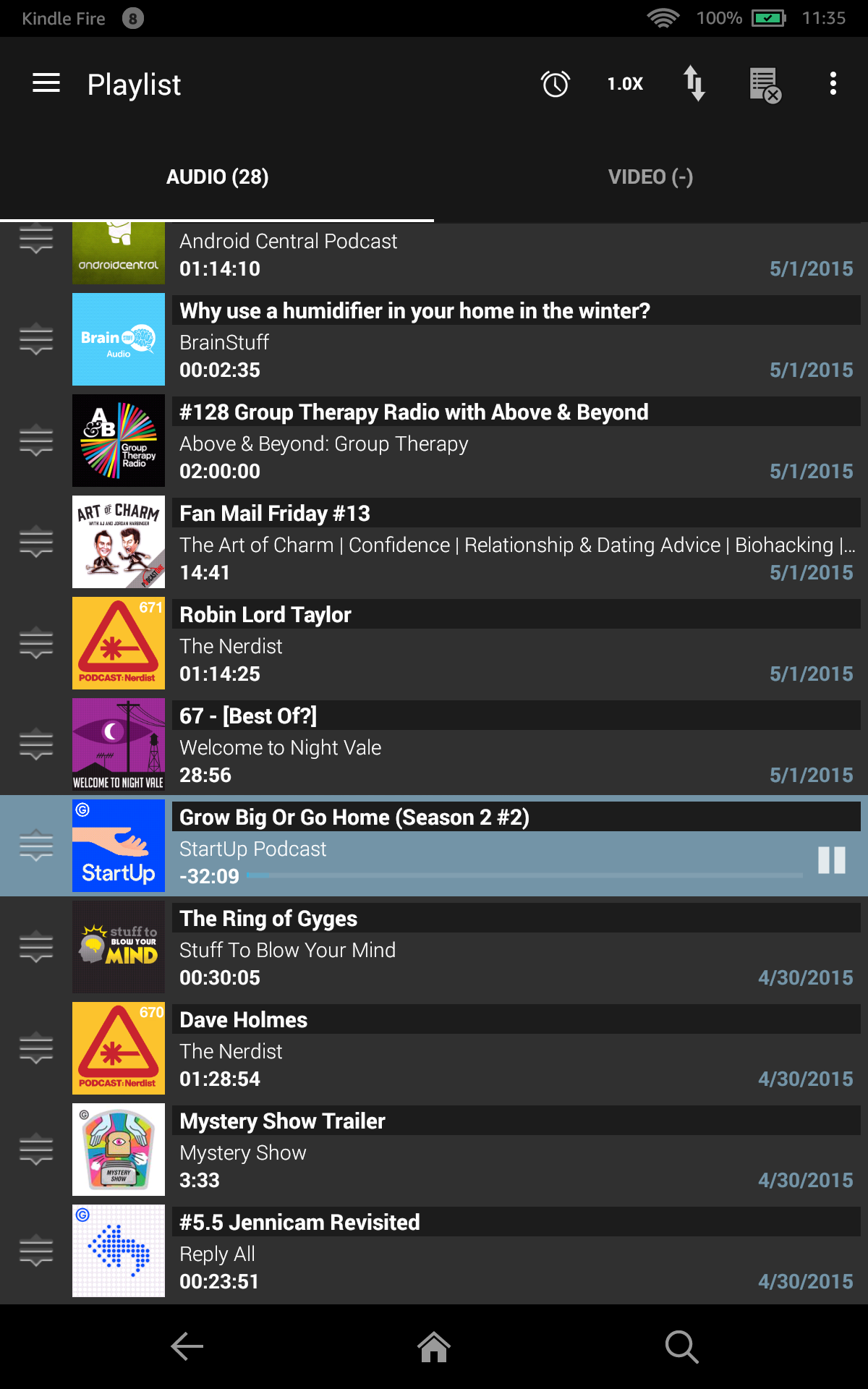Clear the playlist with the remove icon
Screen dimensions: 868x1389
765,85
